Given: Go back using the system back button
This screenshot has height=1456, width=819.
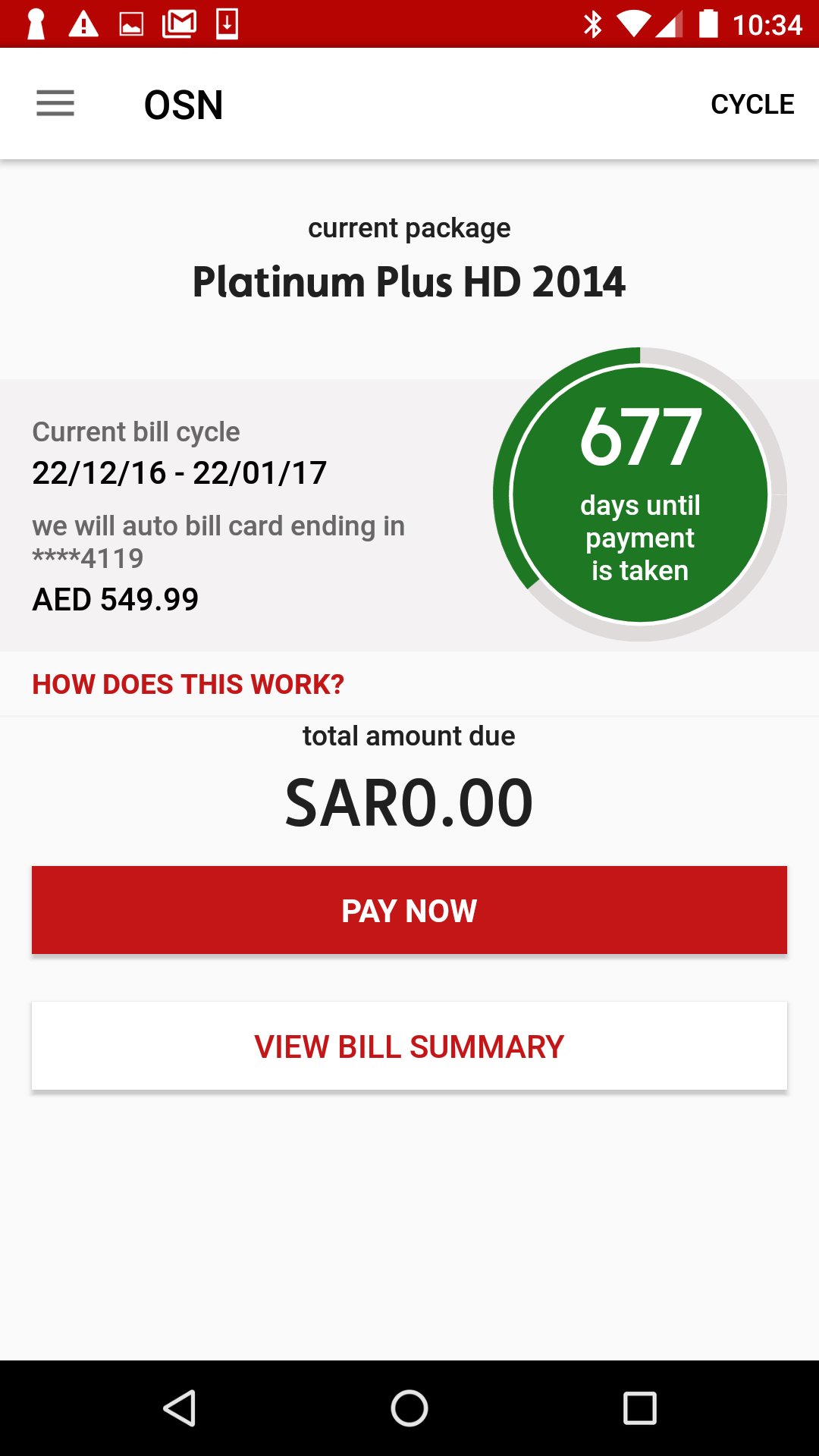Looking at the screenshot, I should 180,1408.
